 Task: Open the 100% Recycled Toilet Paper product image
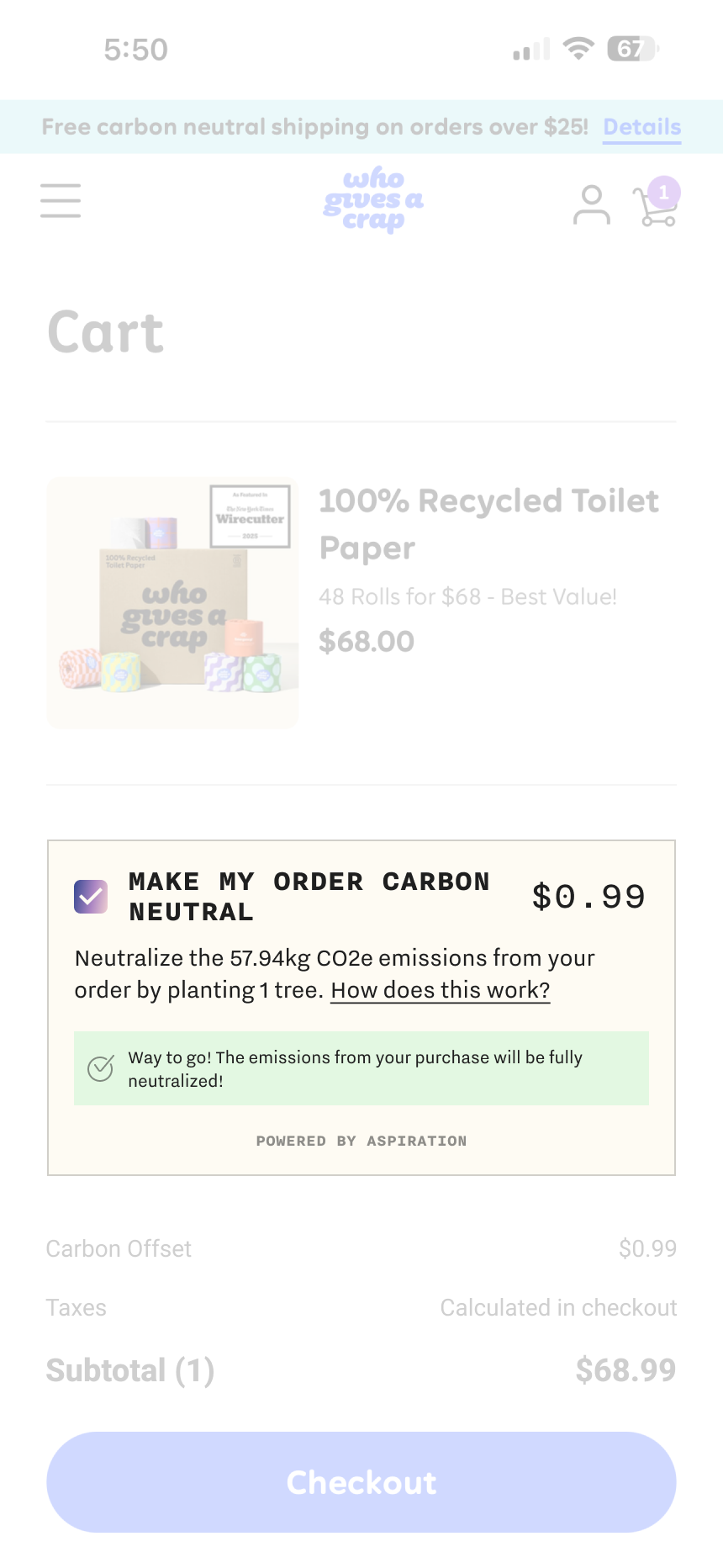pos(172,602)
